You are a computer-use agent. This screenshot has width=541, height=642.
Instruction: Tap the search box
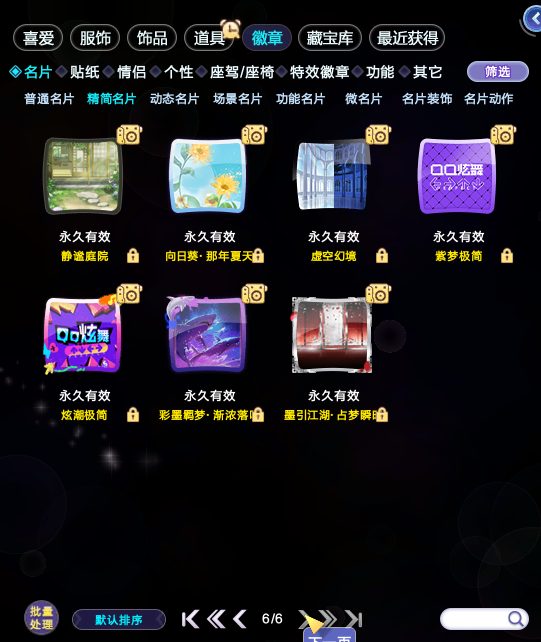point(484,619)
